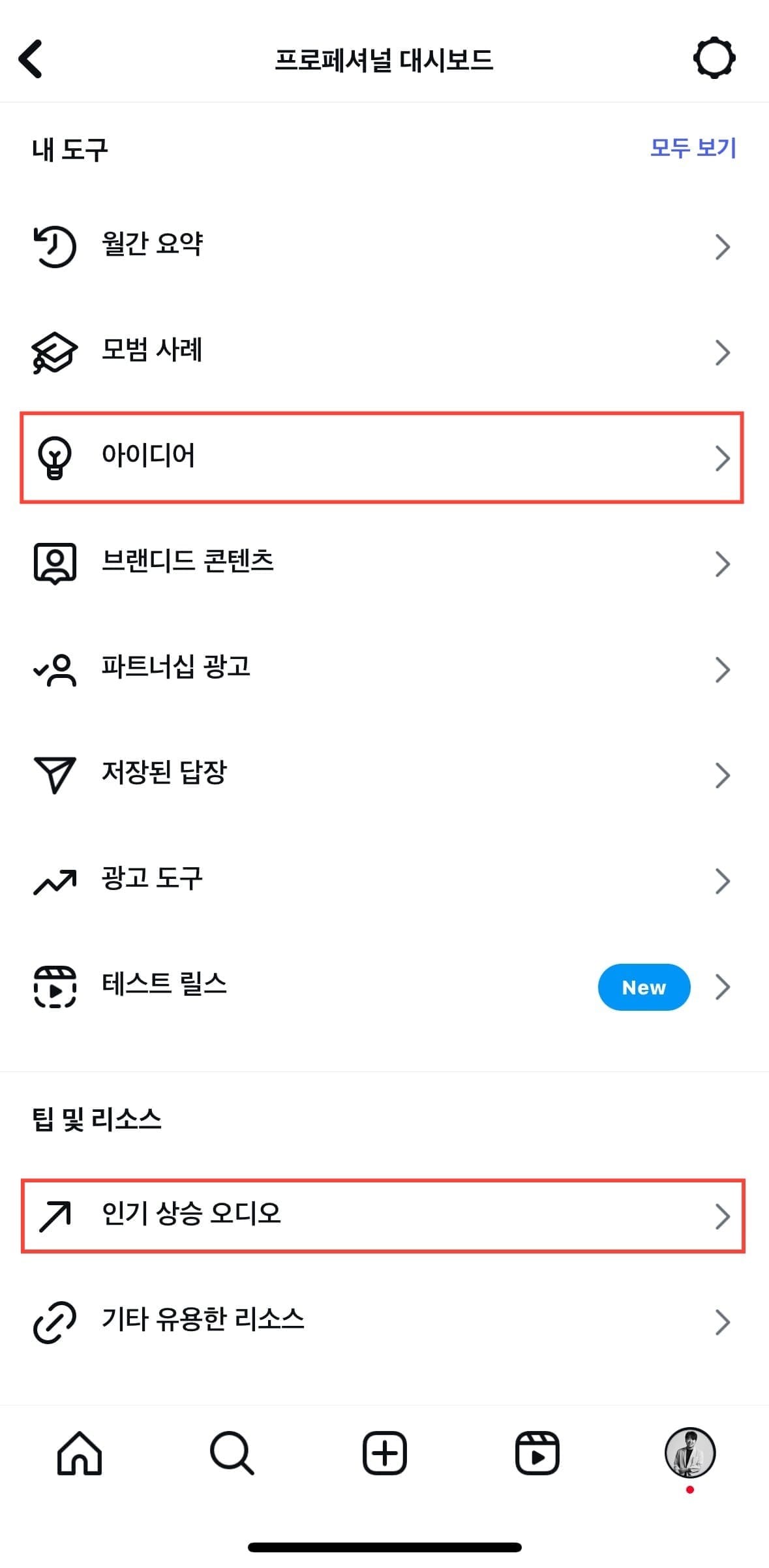
Task: Open the profile tab avatar
Action: (x=689, y=1453)
